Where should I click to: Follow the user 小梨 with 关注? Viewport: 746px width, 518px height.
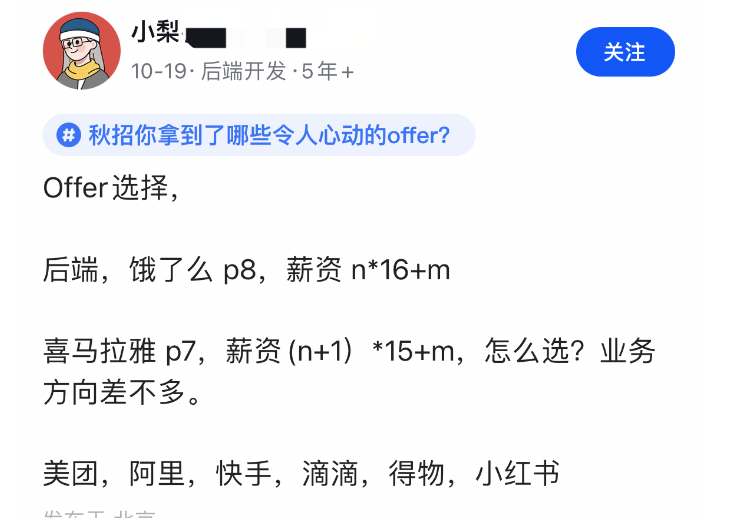[625, 52]
